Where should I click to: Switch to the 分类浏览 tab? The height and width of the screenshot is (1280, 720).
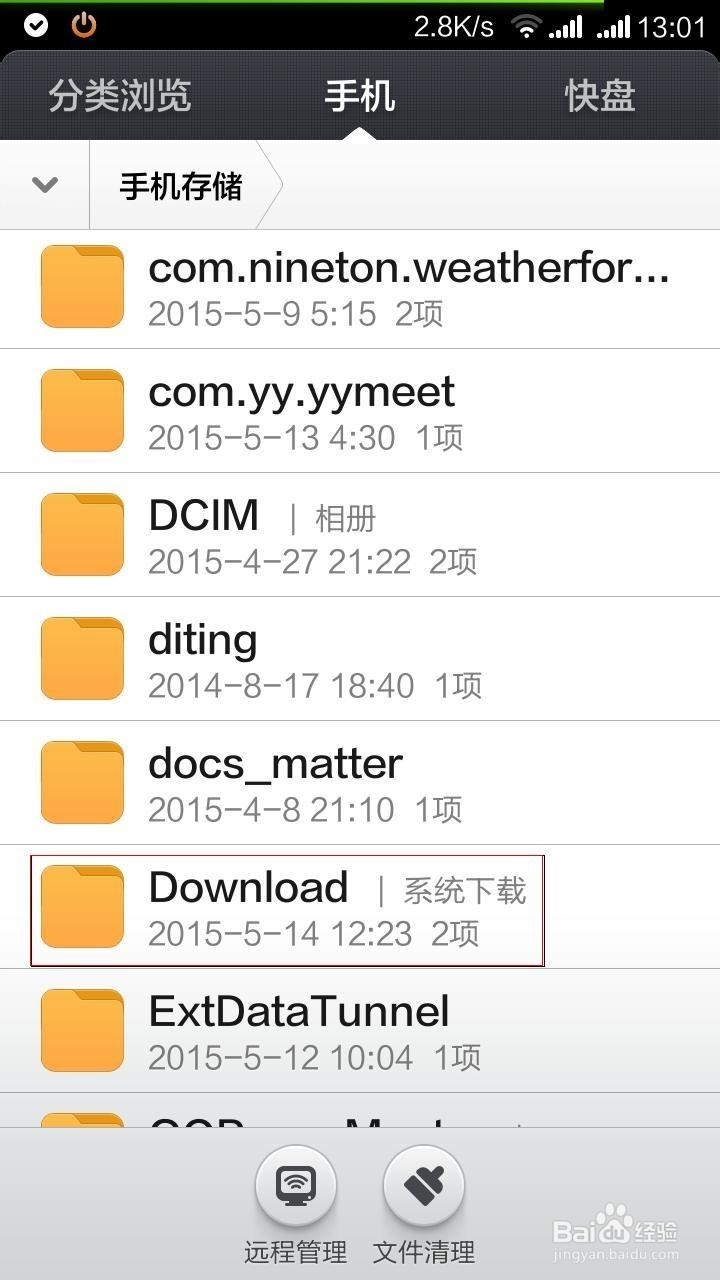pyautogui.click(x=119, y=96)
